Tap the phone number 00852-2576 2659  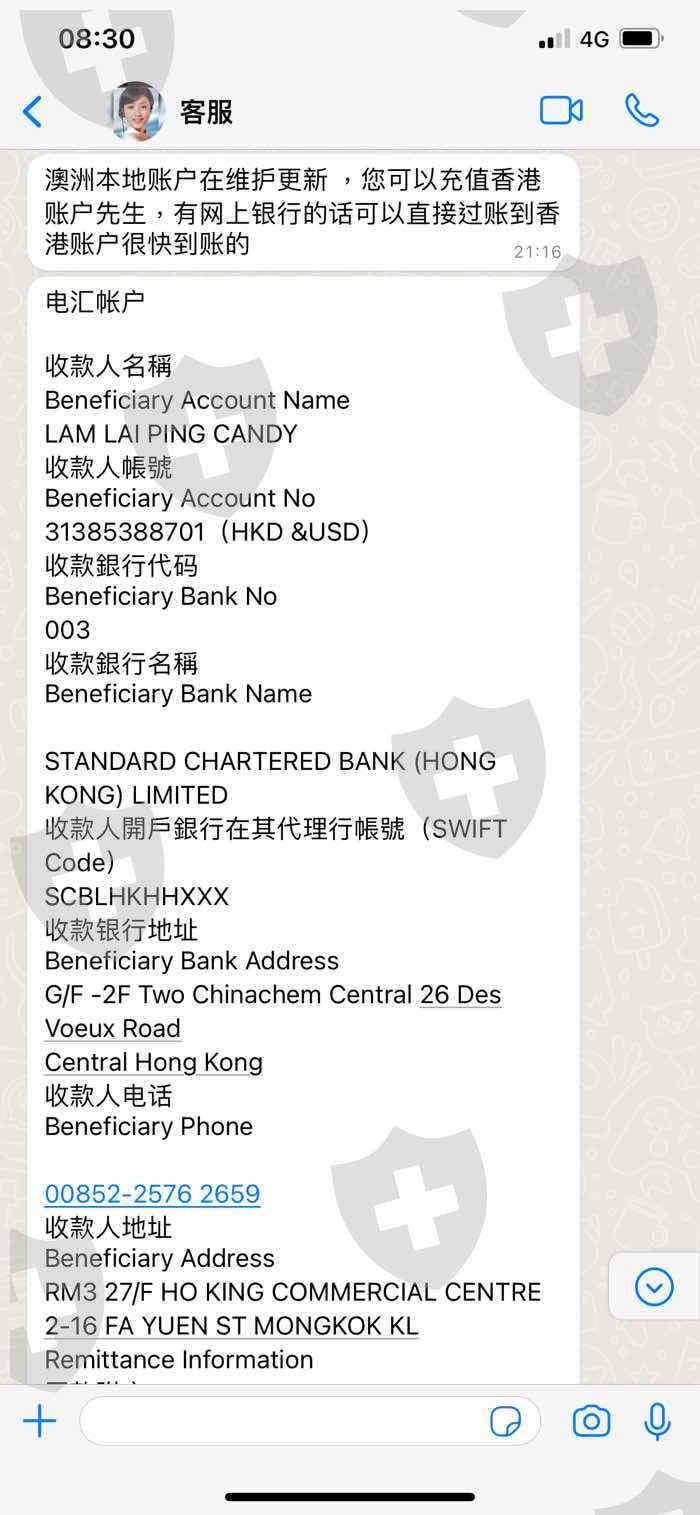(152, 1193)
